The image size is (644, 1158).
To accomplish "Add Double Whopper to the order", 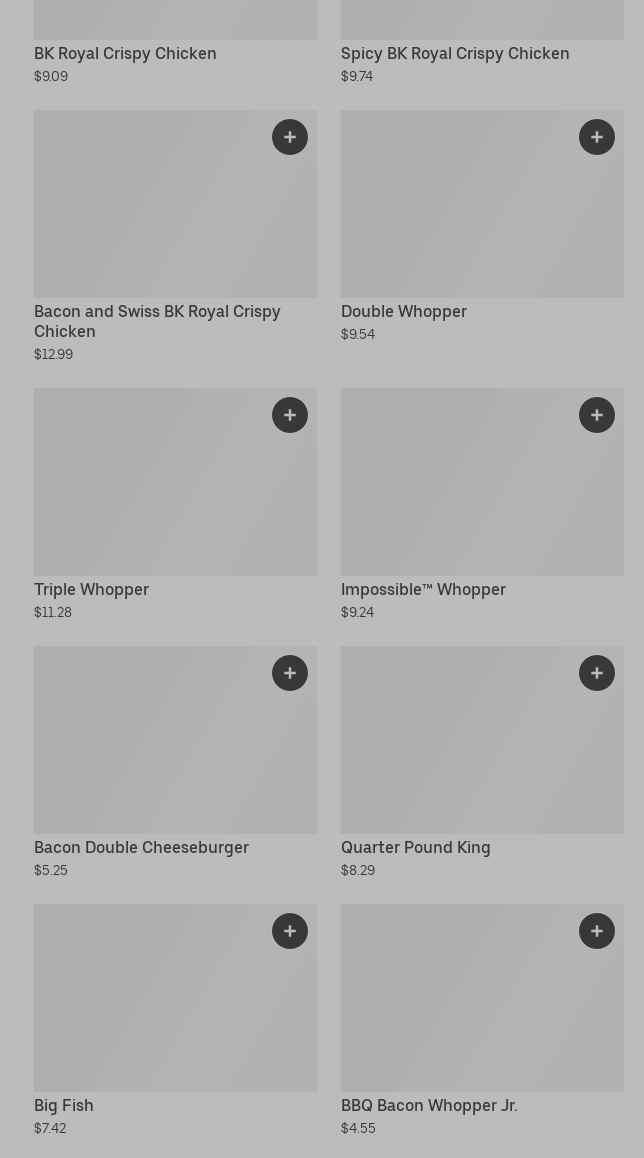I will click(597, 137).
